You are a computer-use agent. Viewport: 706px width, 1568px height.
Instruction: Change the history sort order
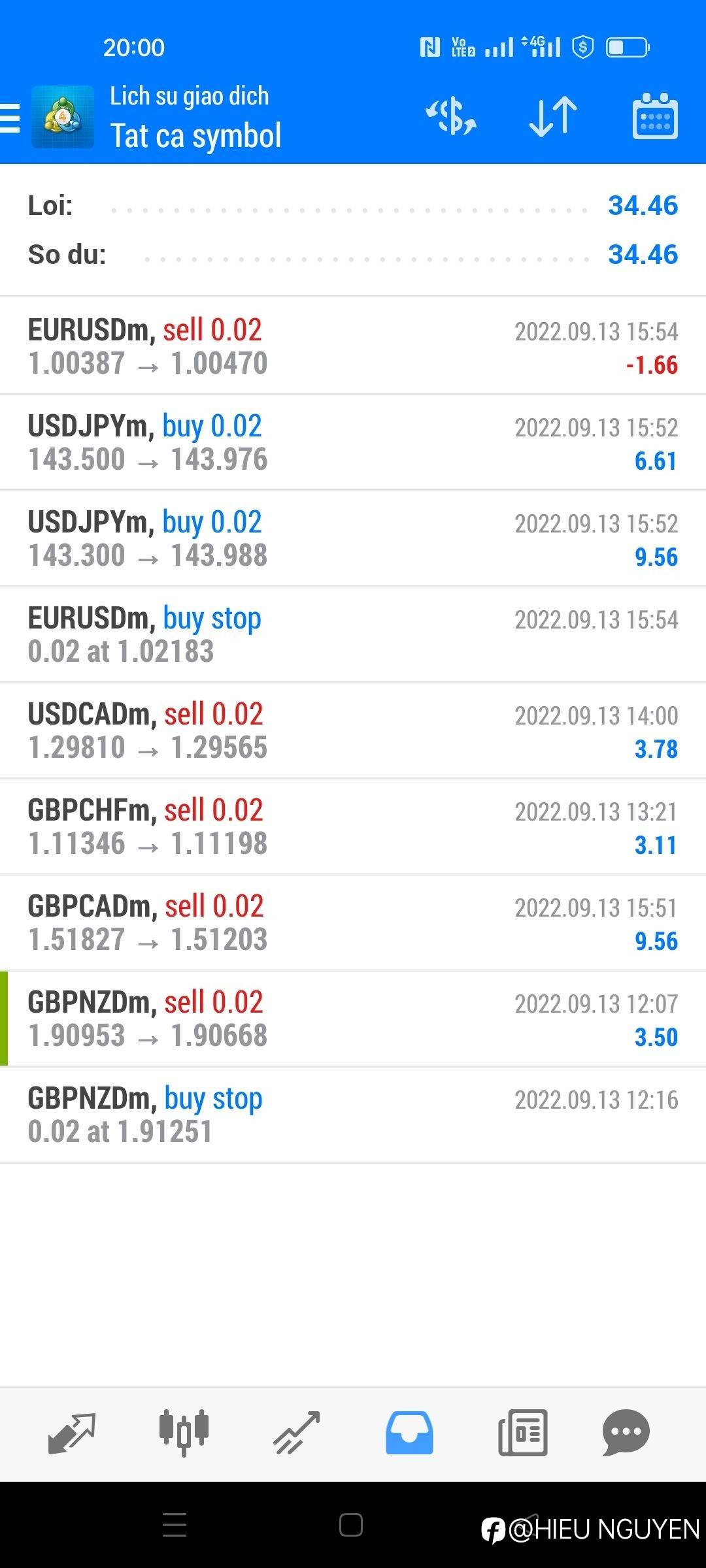coord(552,118)
